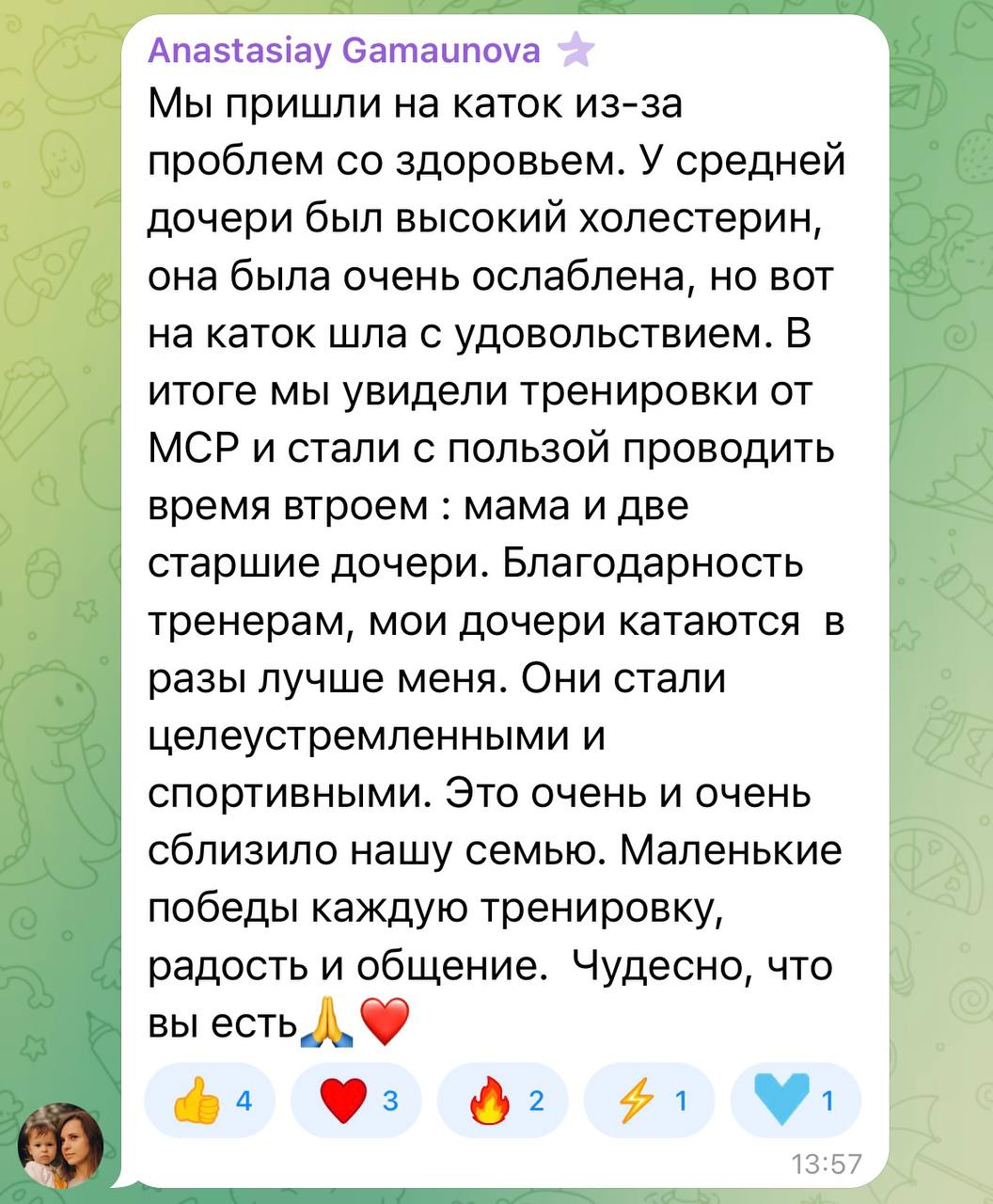Image resolution: width=993 pixels, height=1204 pixels.
Task: Open Anastasiay Gamaunova's profile from sender name
Action: coord(344,51)
